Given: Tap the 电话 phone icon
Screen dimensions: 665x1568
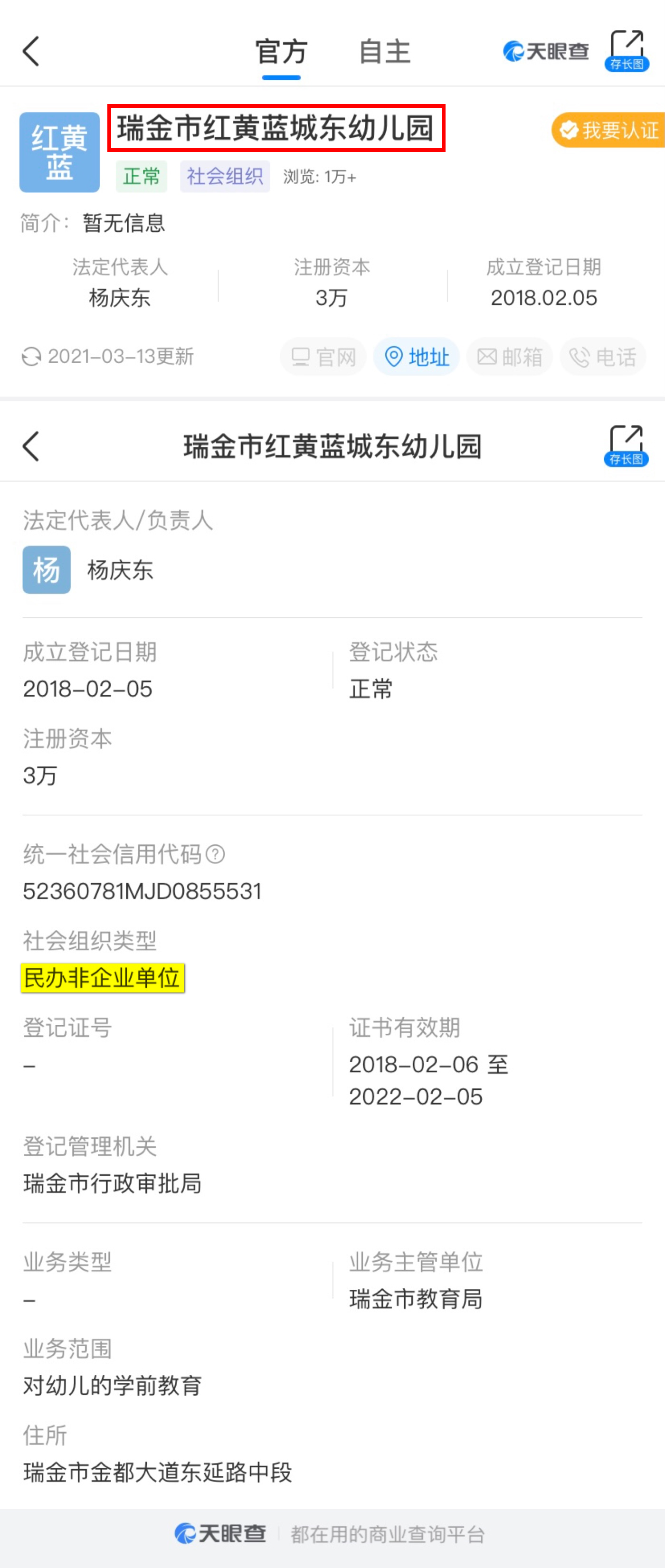Looking at the screenshot, I should click(x=602, y=357).
